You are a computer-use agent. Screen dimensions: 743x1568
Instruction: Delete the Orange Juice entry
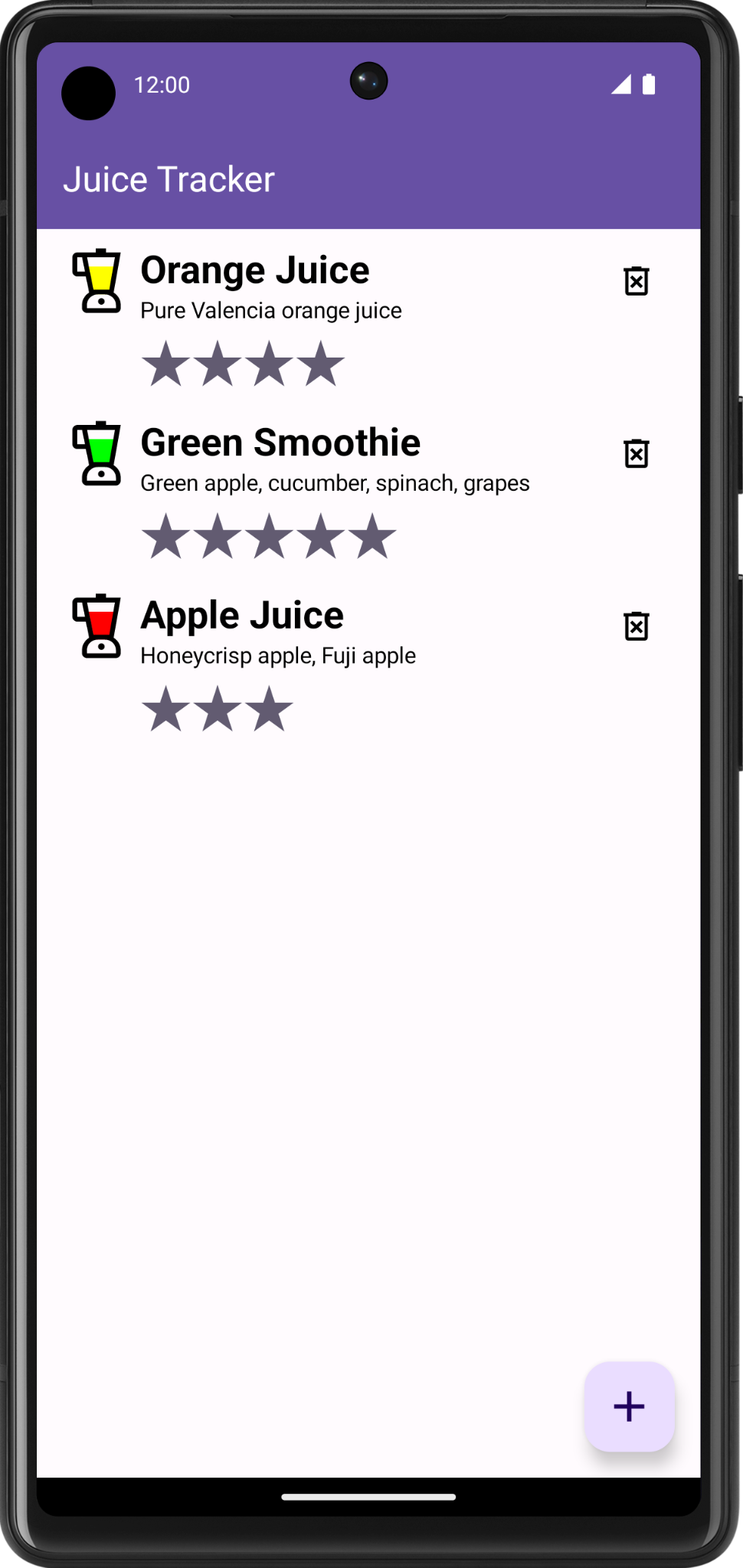click(x=637, y=282)
